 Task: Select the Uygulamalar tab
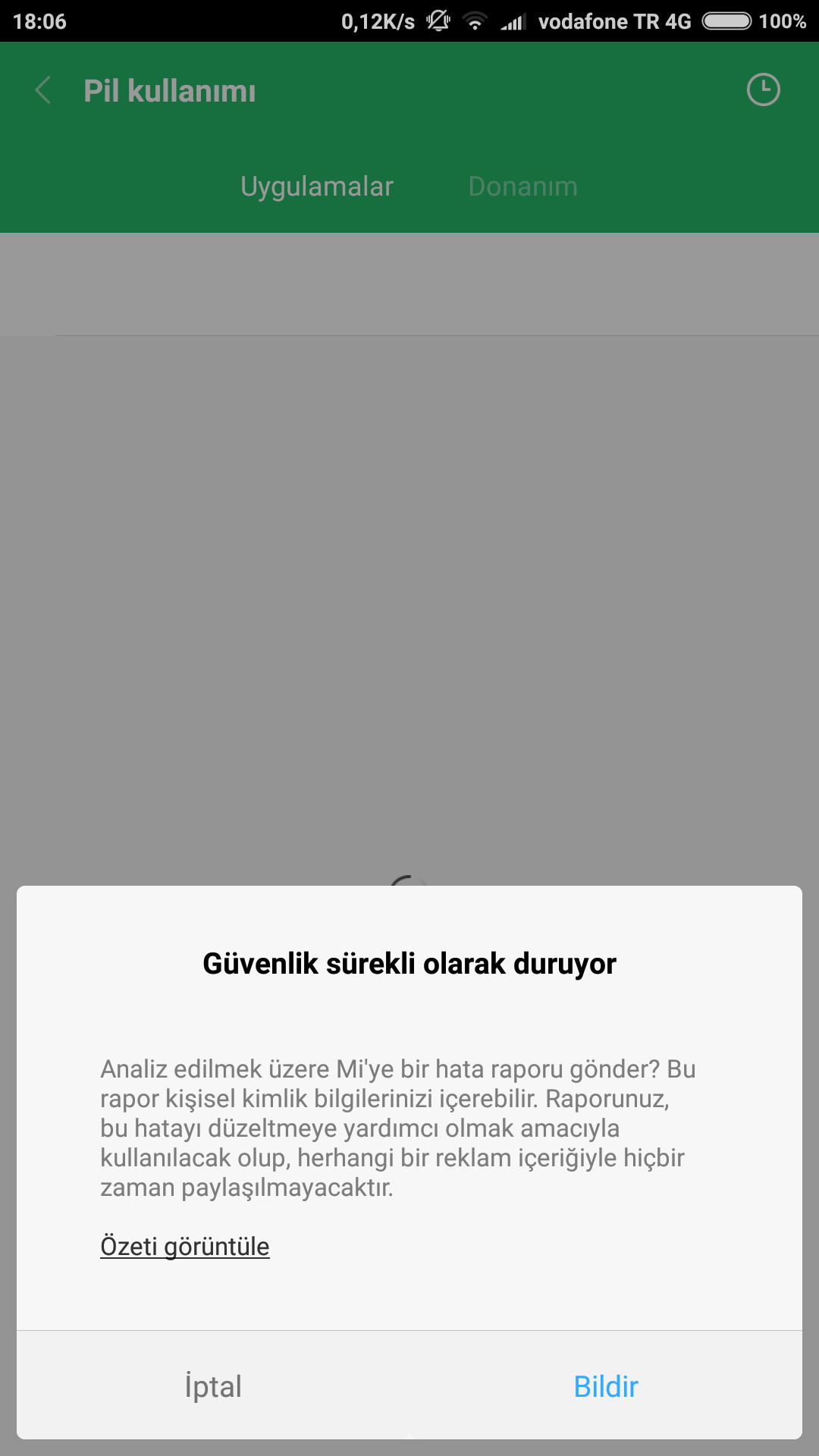pyautogui.click(x=317, y=187)
